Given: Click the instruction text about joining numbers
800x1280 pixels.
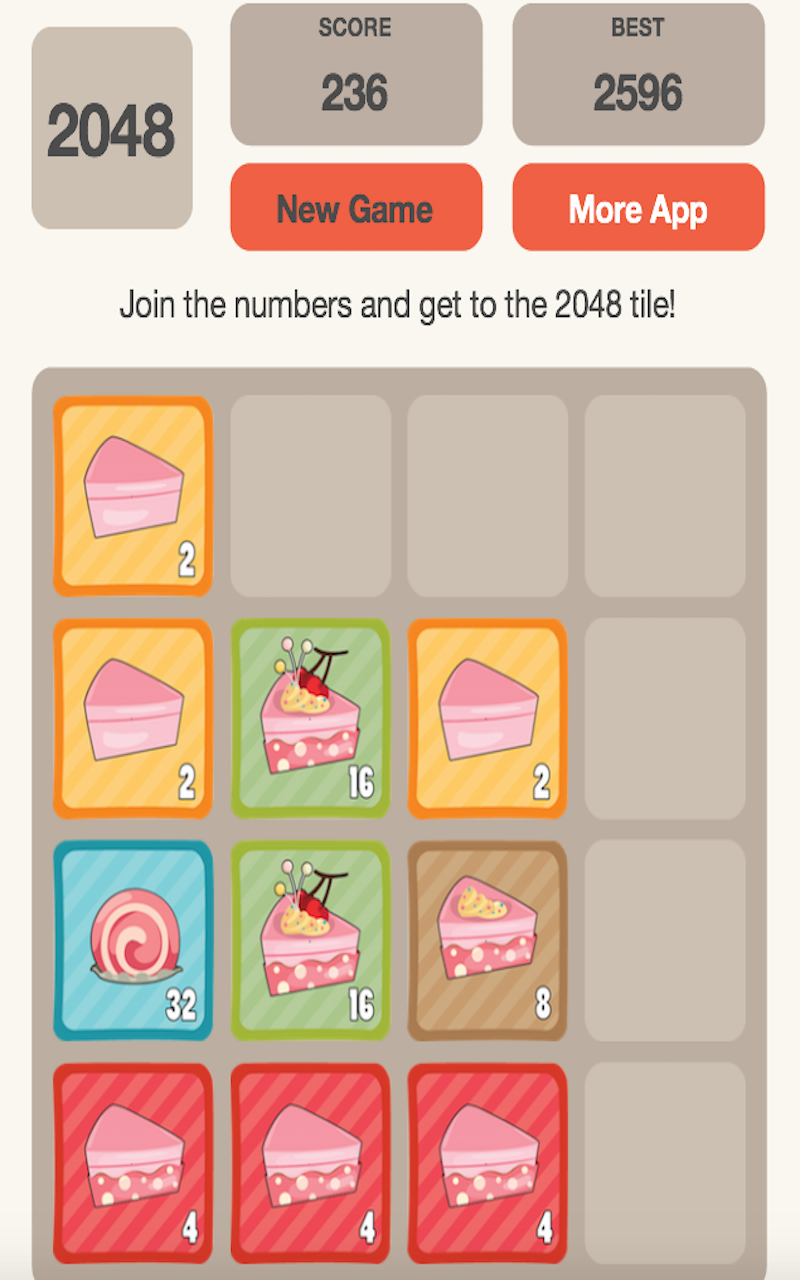Looking at the screenshot, I should (x=400, y=304).
